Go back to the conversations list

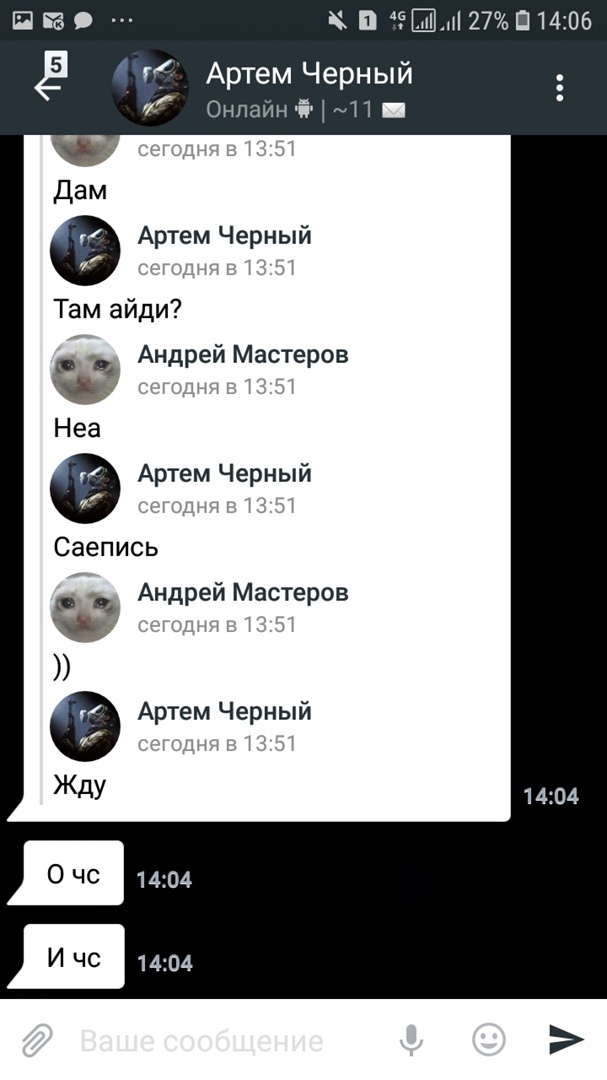point(47,86)
